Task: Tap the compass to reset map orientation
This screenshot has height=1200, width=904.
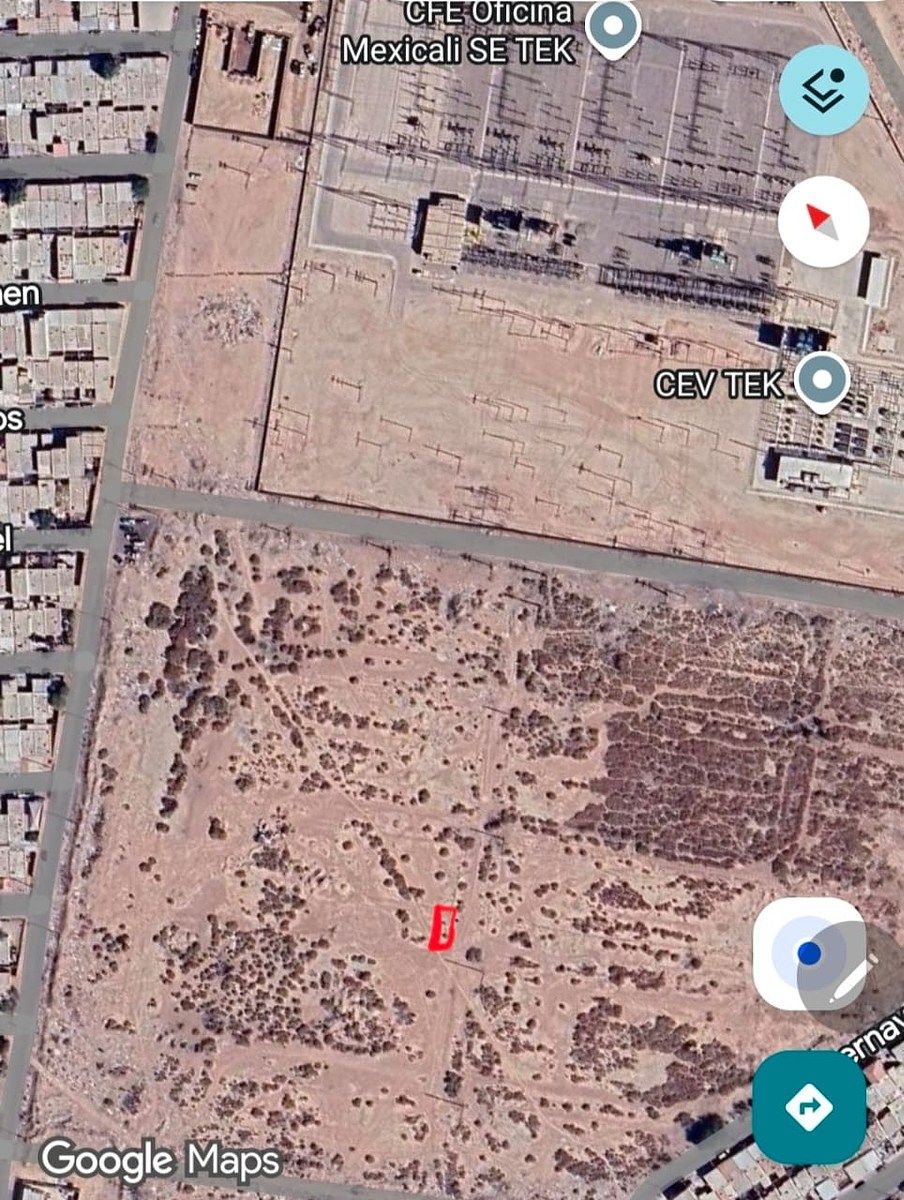Action: click(x=823, y=221)
